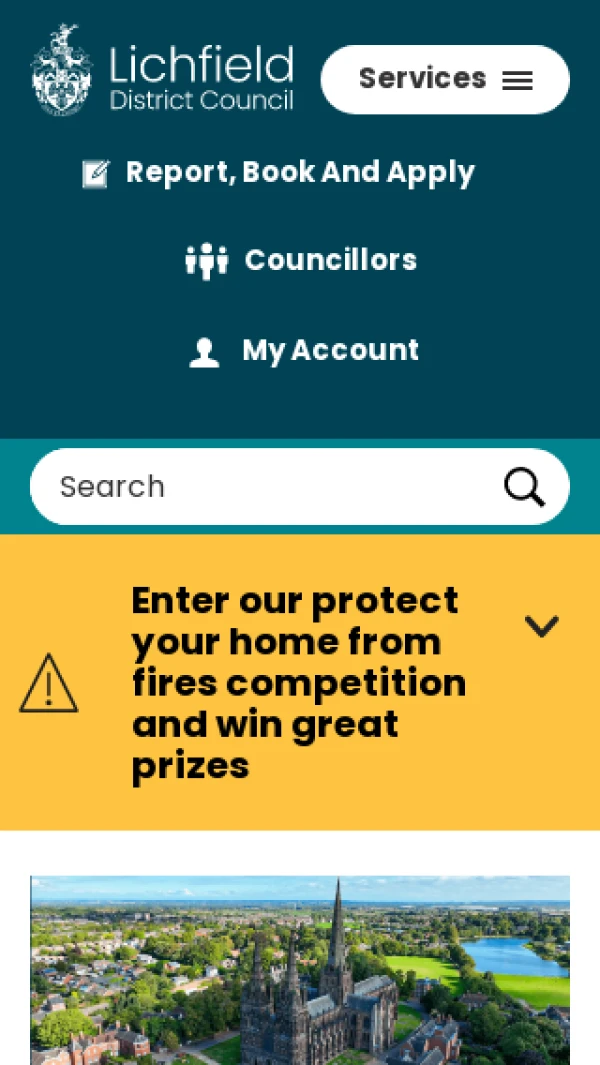Expand the fire competition alert banner
This screenshot has width=600, height=1065.
(x=541, y=626)
